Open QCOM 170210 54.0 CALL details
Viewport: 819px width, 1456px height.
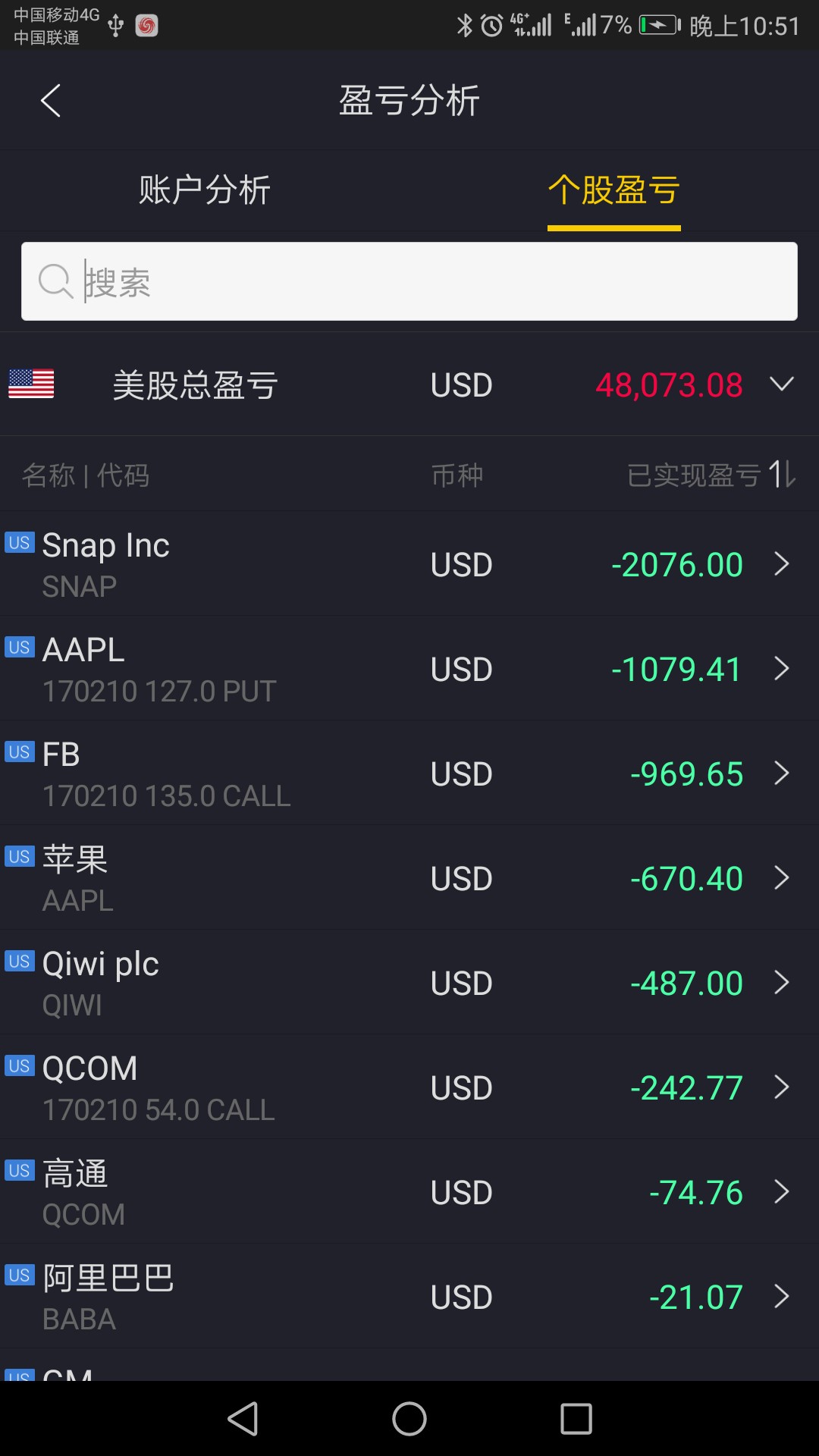tap(409, 1087)
